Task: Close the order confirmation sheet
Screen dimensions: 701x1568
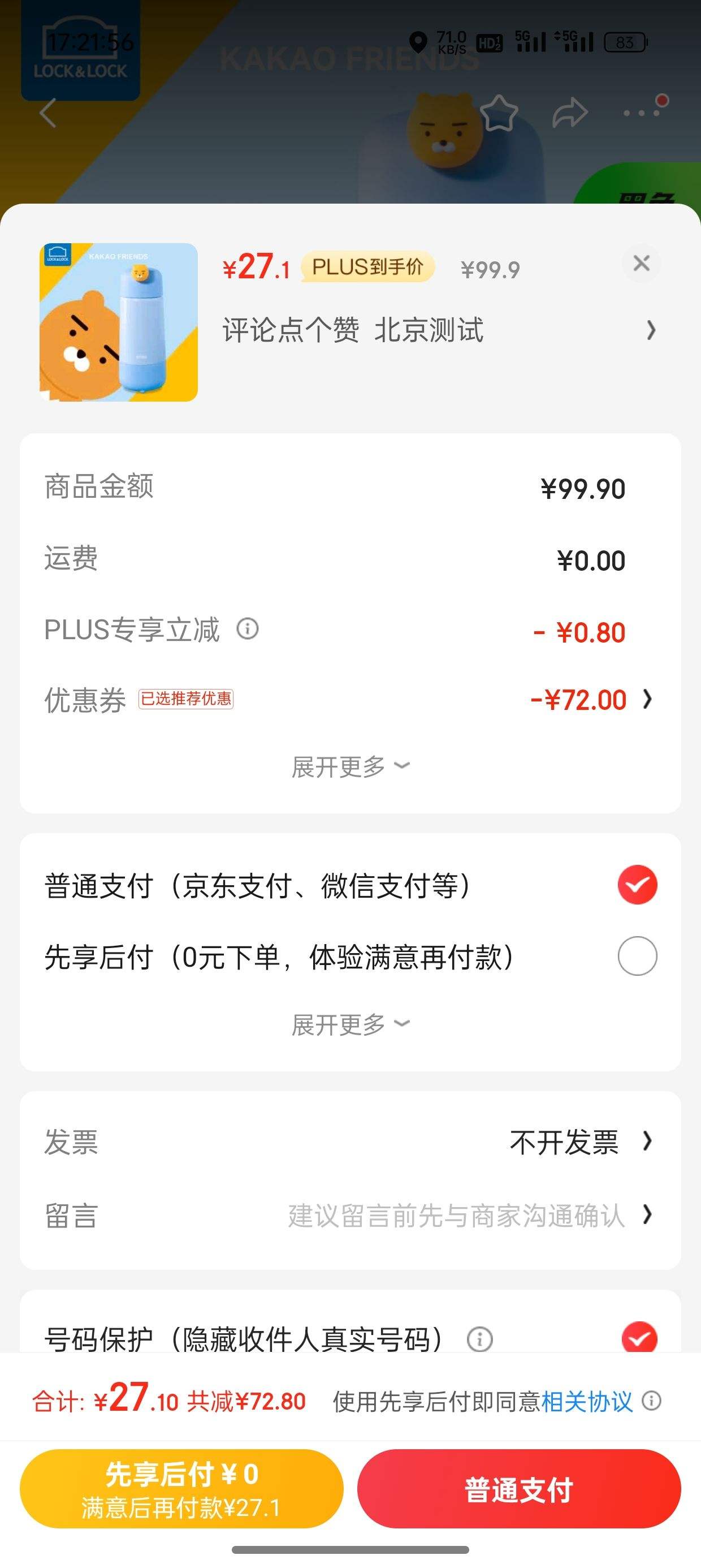Action: pos(642,264)
